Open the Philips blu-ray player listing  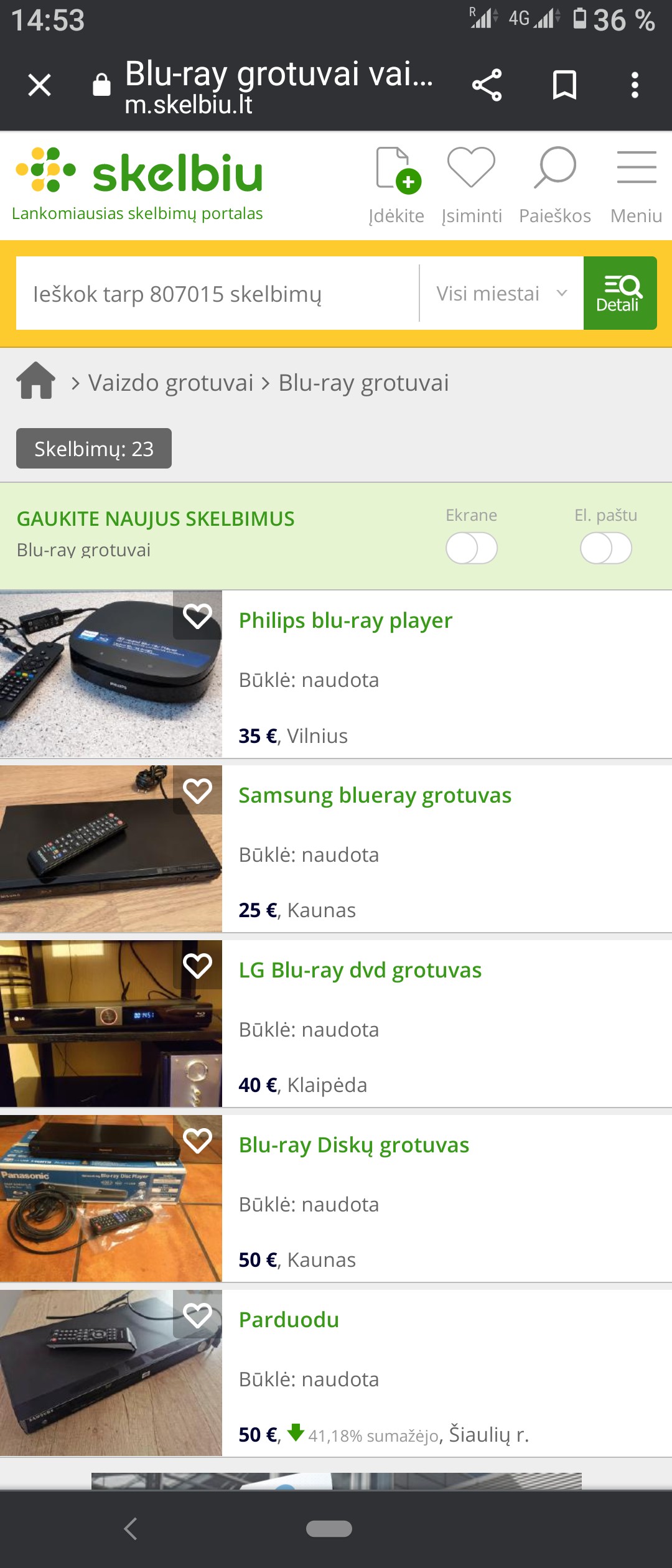point(345,620)
